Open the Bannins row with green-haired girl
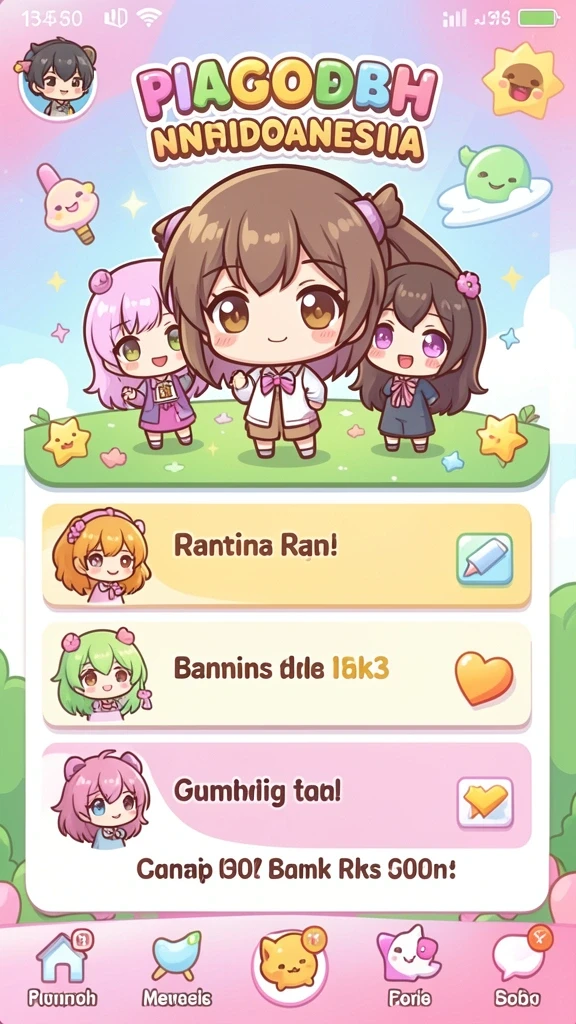576x1024 pixels. pyautogui.click(x=287, y=675)
